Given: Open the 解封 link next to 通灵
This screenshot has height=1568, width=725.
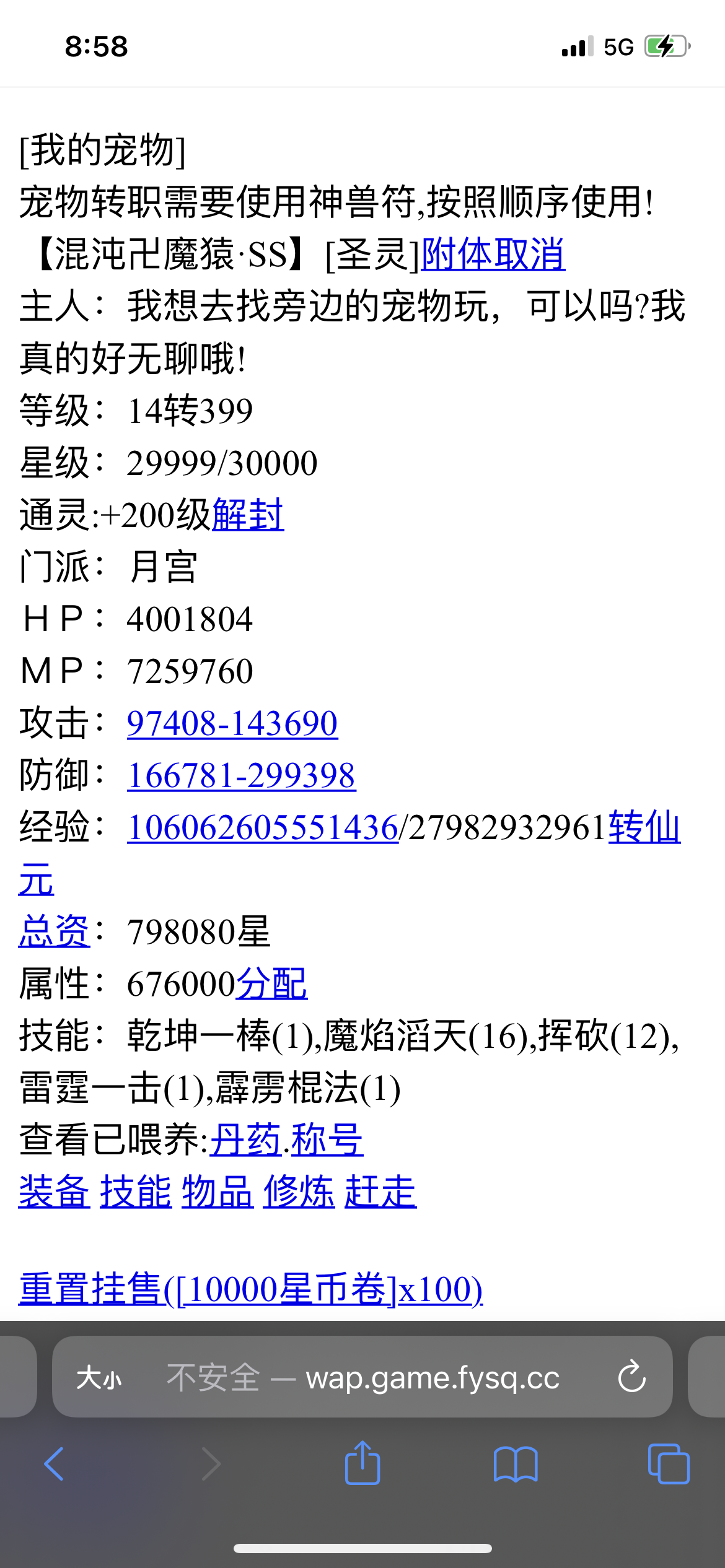Looking at the screenshot, I should pos(248,515).
